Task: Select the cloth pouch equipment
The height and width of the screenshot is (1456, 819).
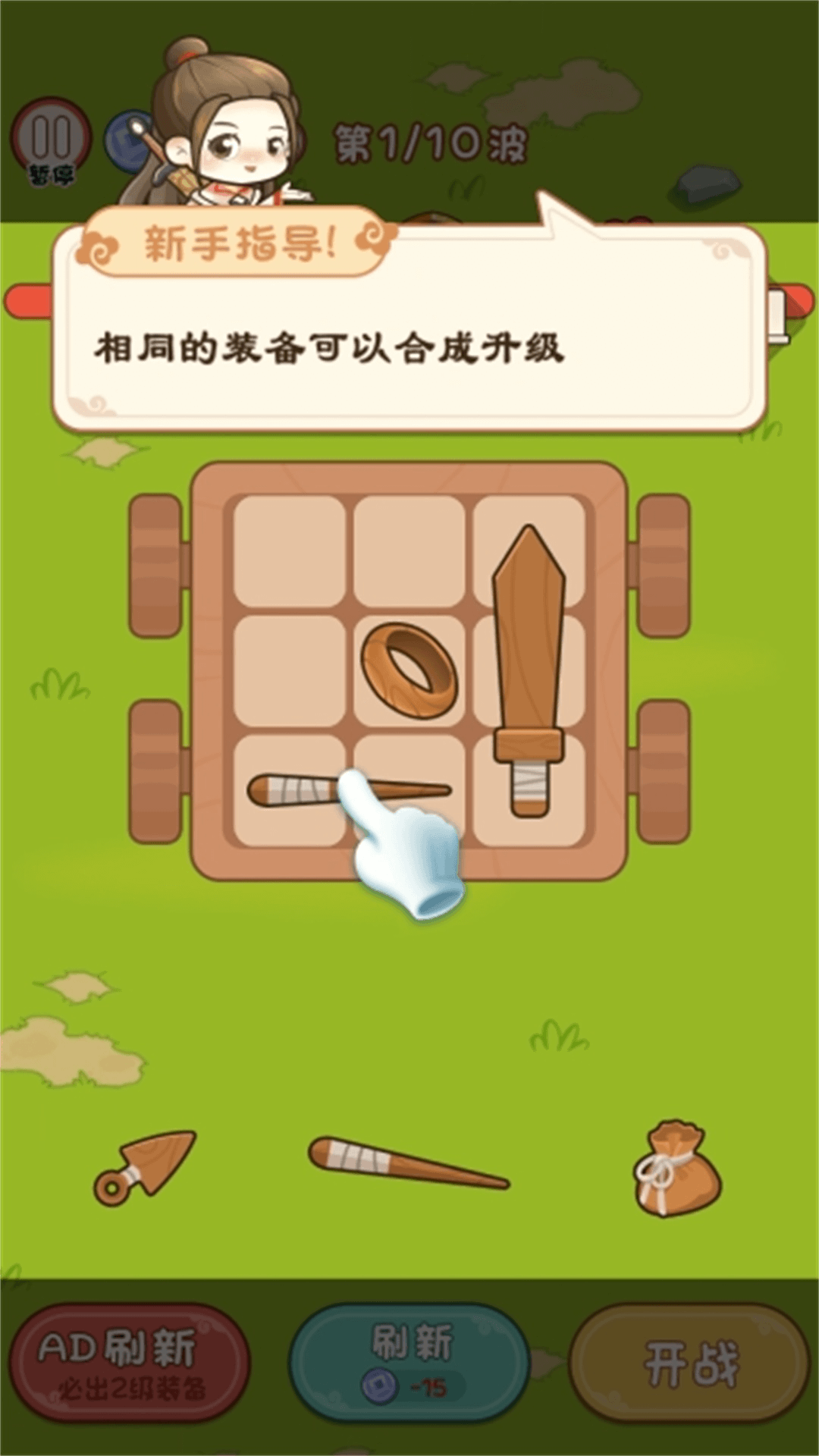Action: tap(676, 1168)
